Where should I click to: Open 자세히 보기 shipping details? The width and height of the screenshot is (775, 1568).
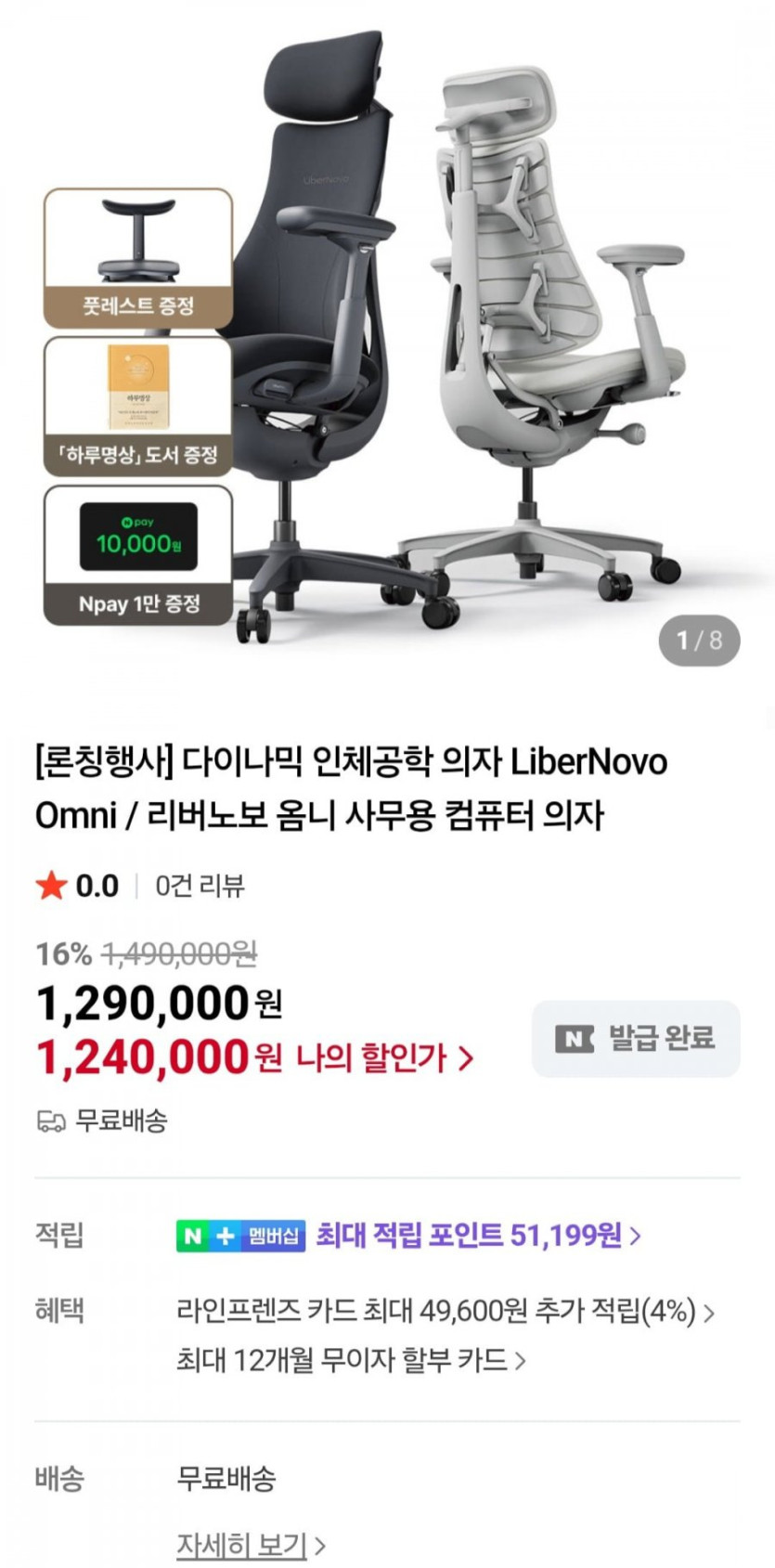(x=251, y=1546)
